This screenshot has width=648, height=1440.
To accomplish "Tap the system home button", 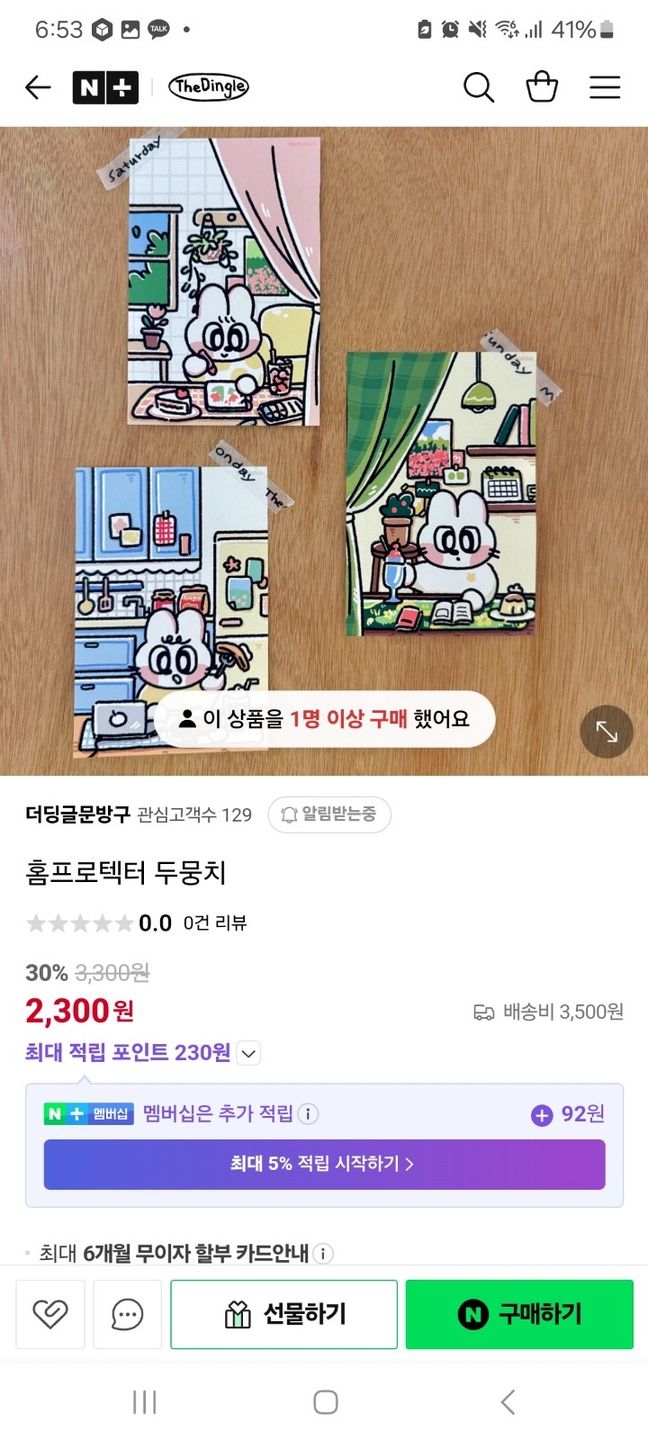I will point(325,1402).
